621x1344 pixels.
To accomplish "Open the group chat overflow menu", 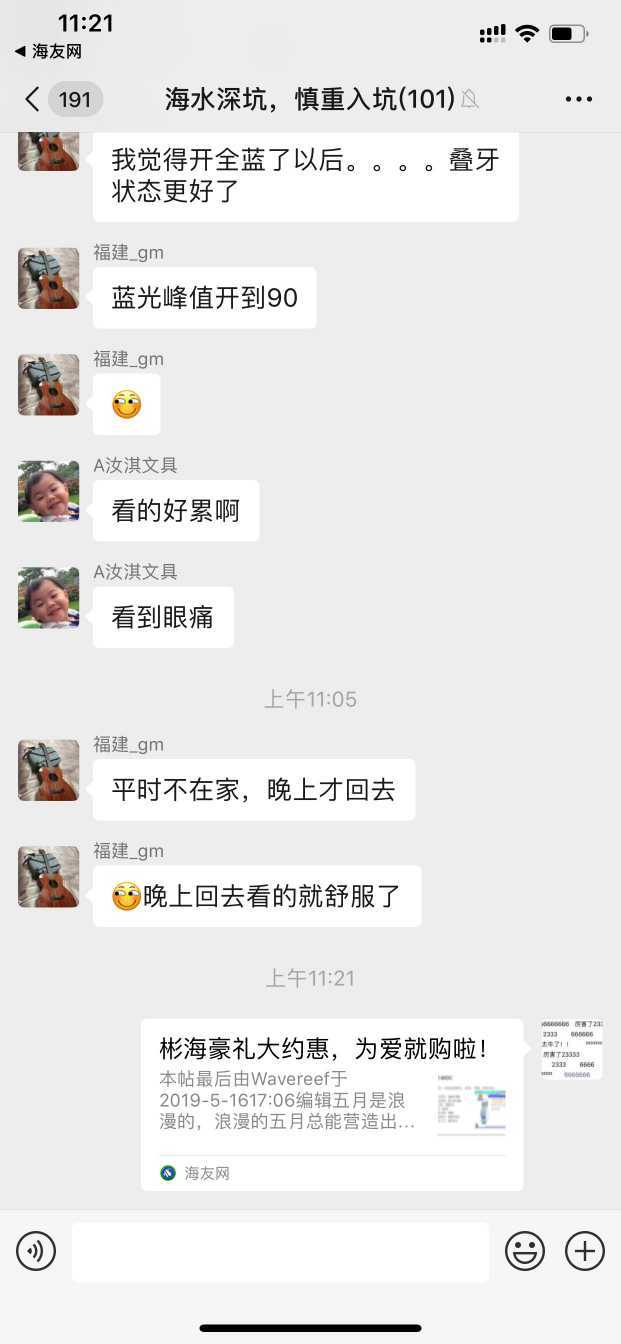I will point(579,99).
